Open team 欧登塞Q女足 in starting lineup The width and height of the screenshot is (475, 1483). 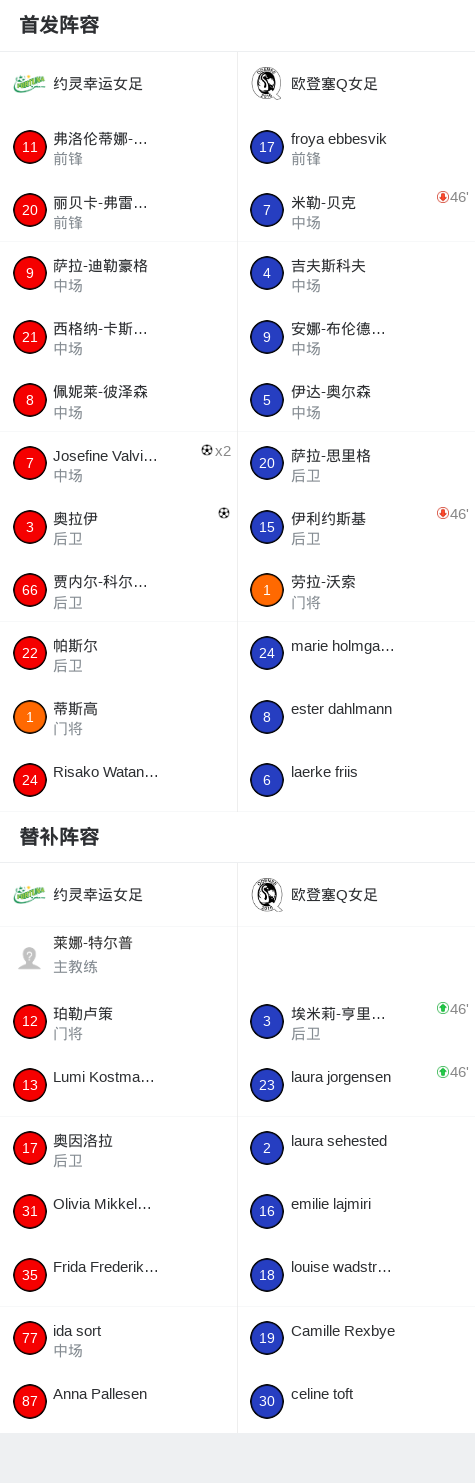(x=356, y=84)
